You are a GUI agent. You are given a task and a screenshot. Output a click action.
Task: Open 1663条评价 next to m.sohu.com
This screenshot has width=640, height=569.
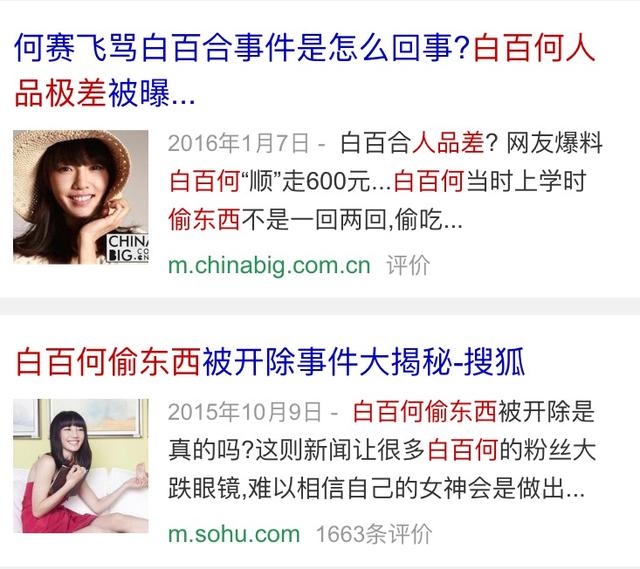click(x=373, y=533)
